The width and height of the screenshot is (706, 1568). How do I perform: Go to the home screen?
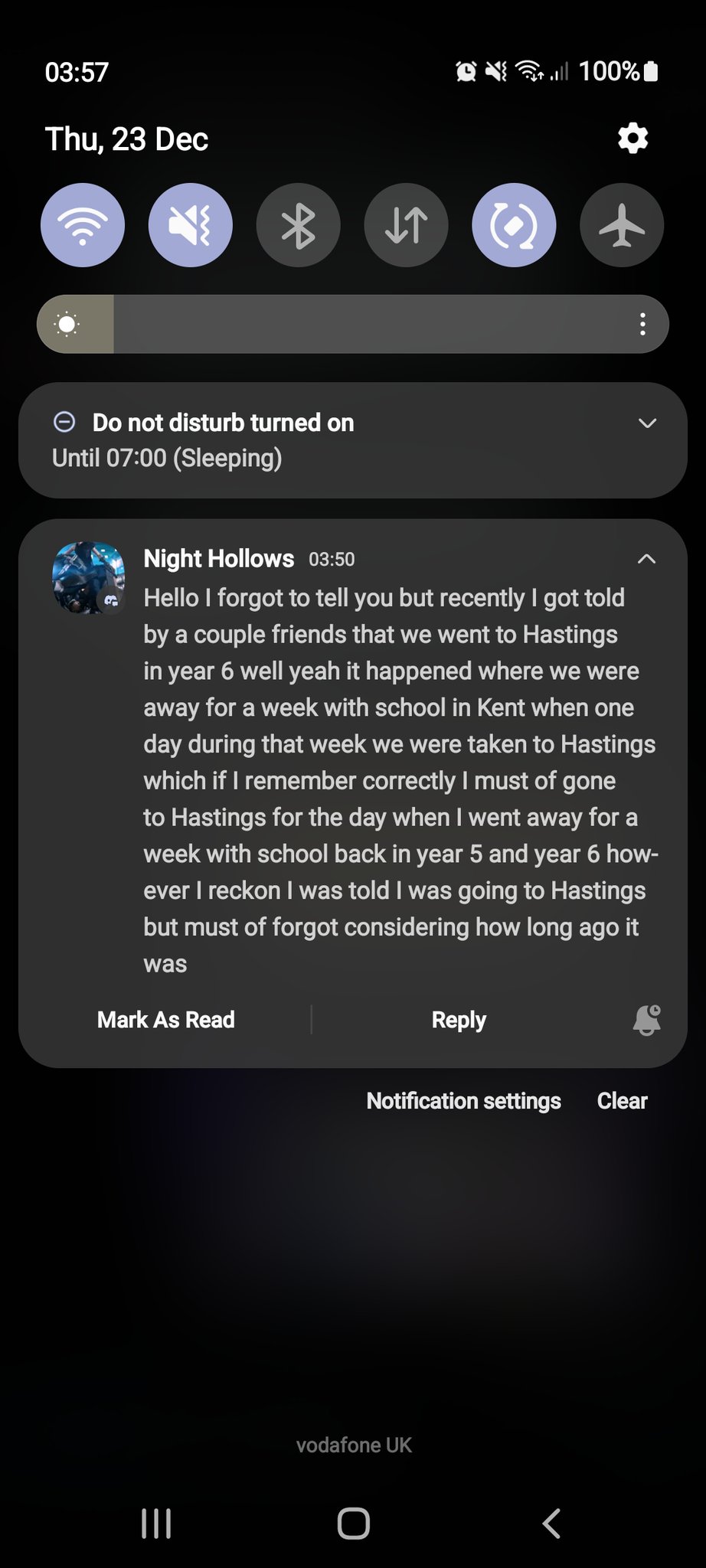tap(353, 1524)
